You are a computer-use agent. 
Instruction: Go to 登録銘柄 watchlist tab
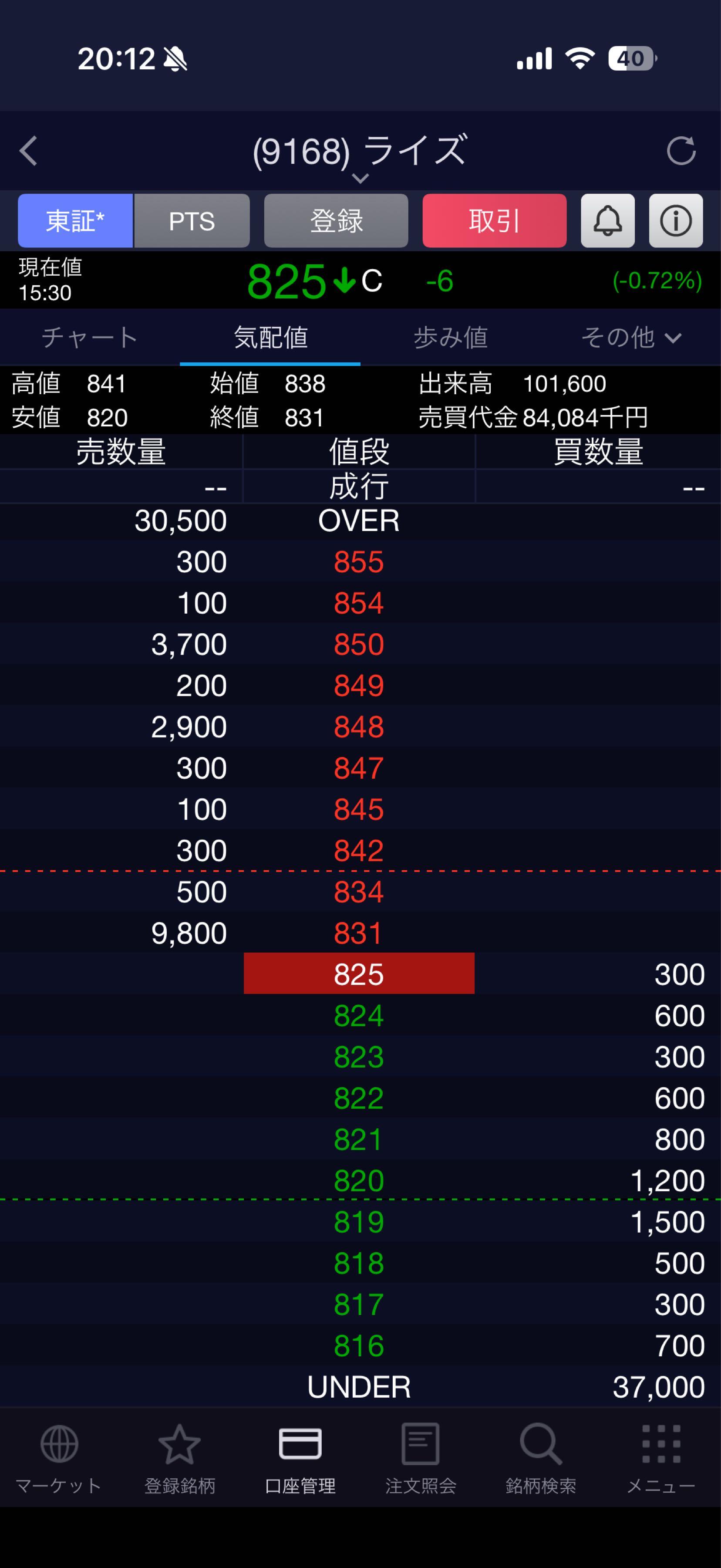click(x=179, y=1458)
